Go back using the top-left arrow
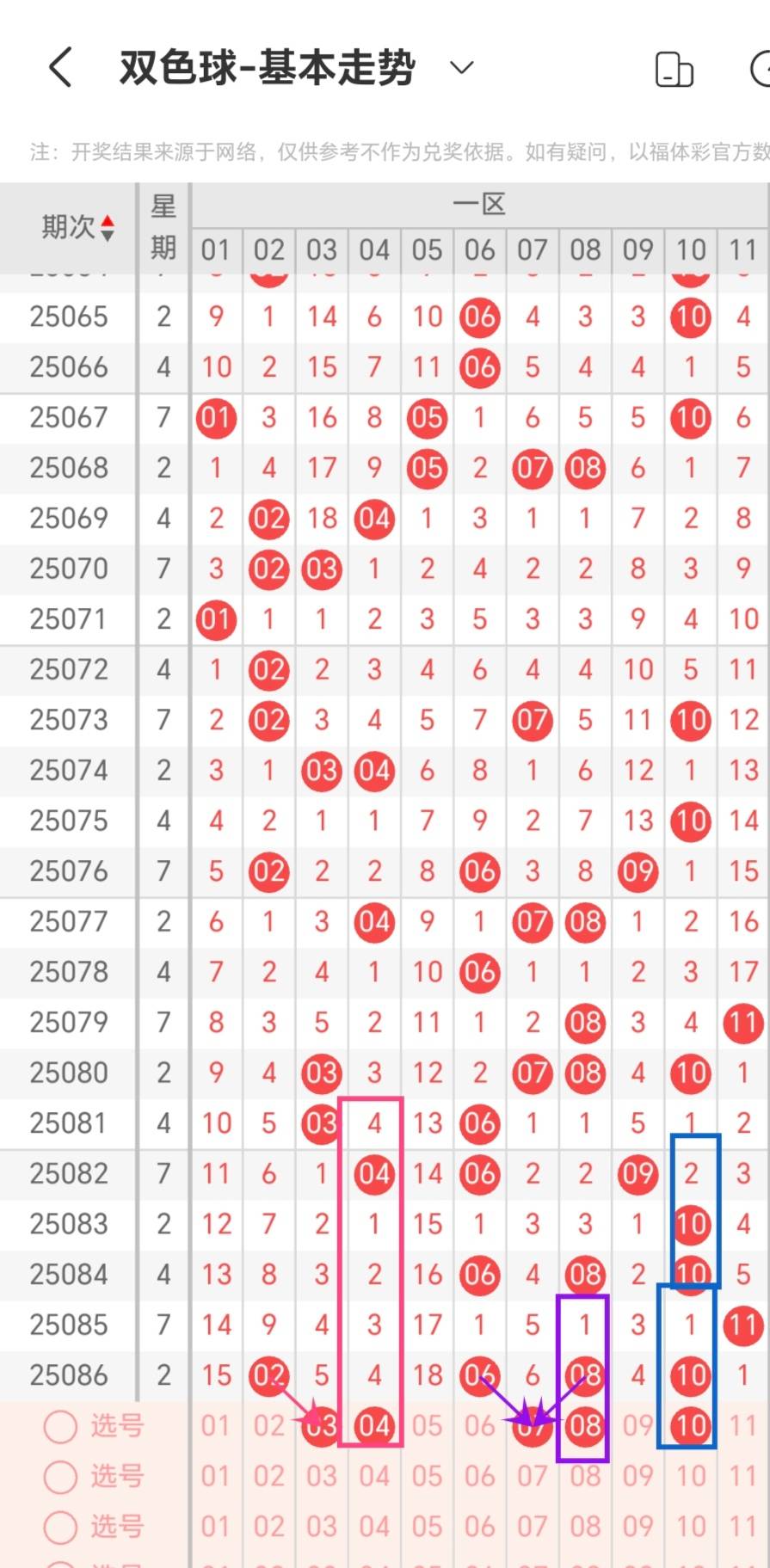 click(x=59, y=68)
